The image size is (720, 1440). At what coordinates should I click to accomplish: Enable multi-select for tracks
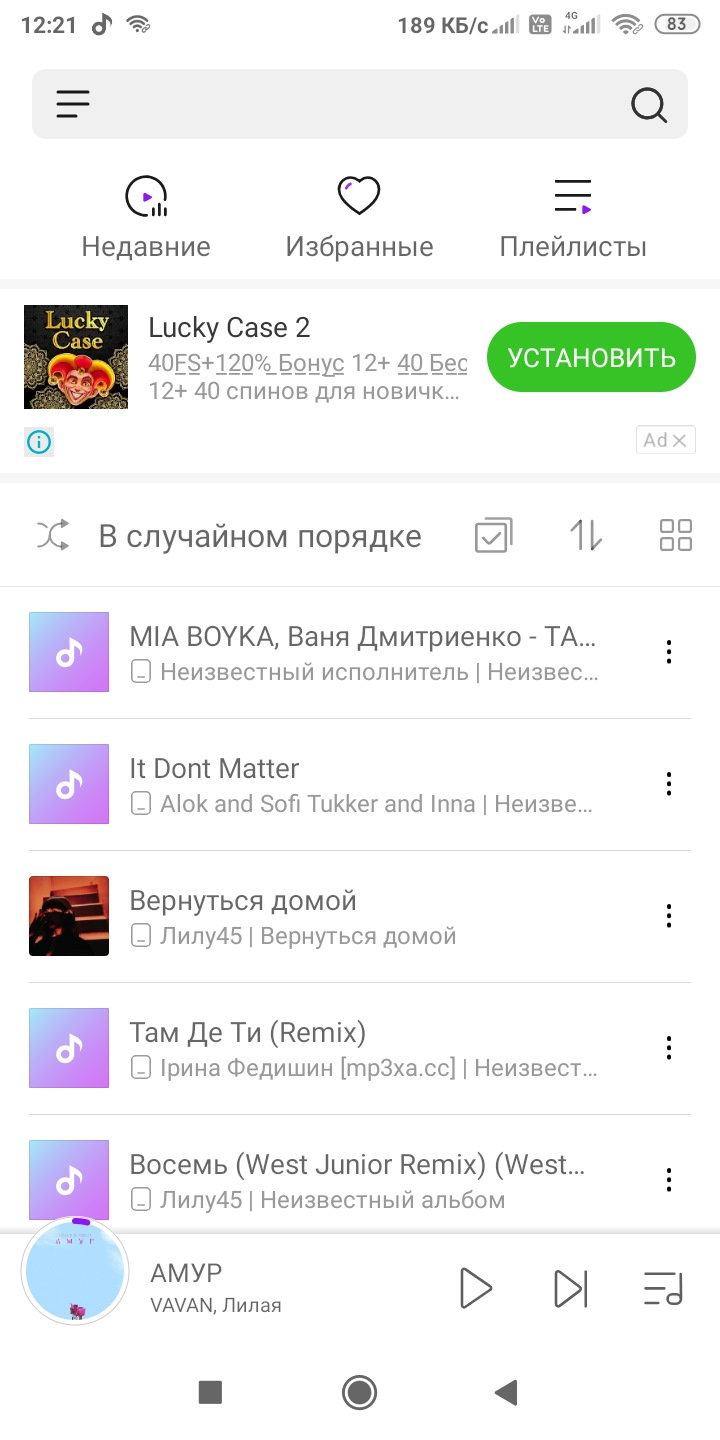(x=493, y=536)
